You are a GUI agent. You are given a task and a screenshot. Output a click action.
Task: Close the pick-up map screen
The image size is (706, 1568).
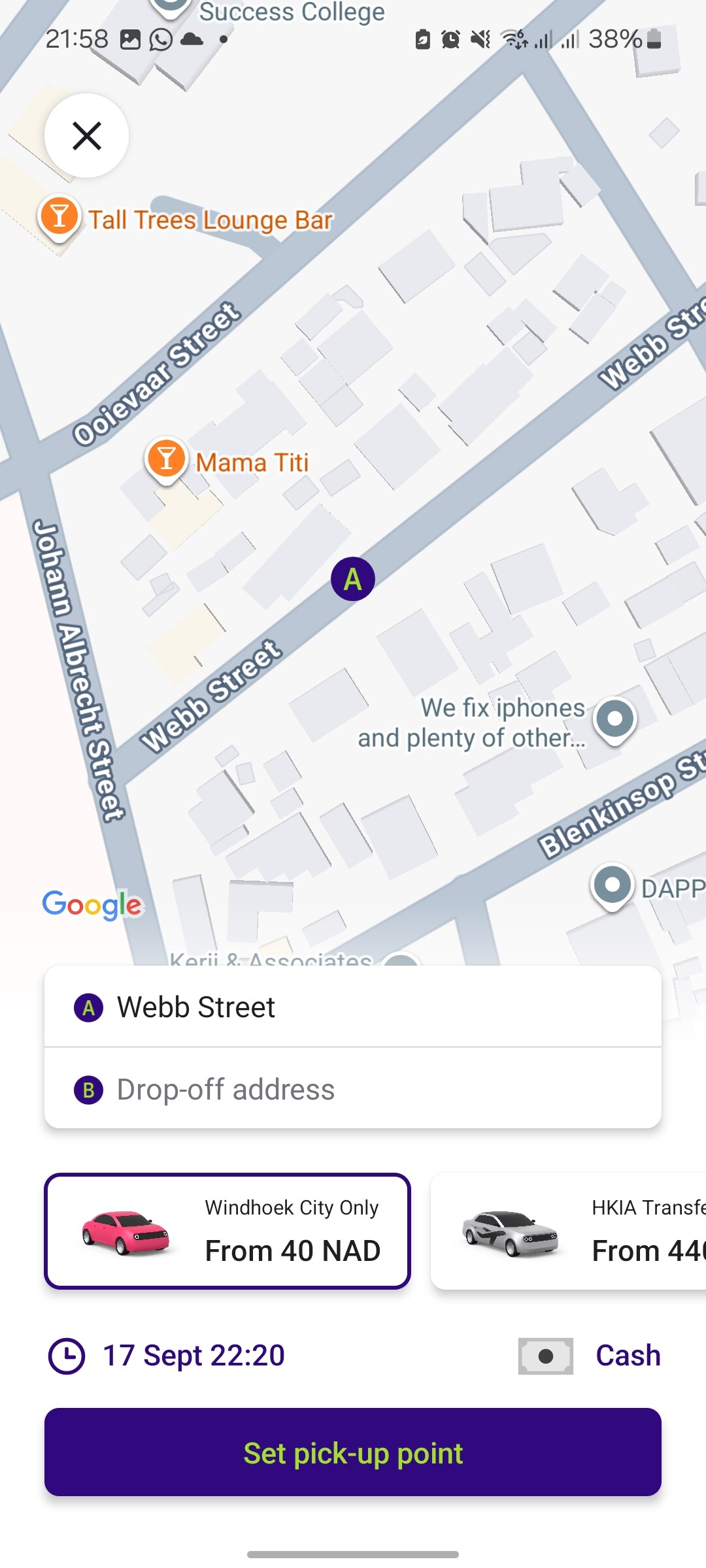[x=86, y=136]
